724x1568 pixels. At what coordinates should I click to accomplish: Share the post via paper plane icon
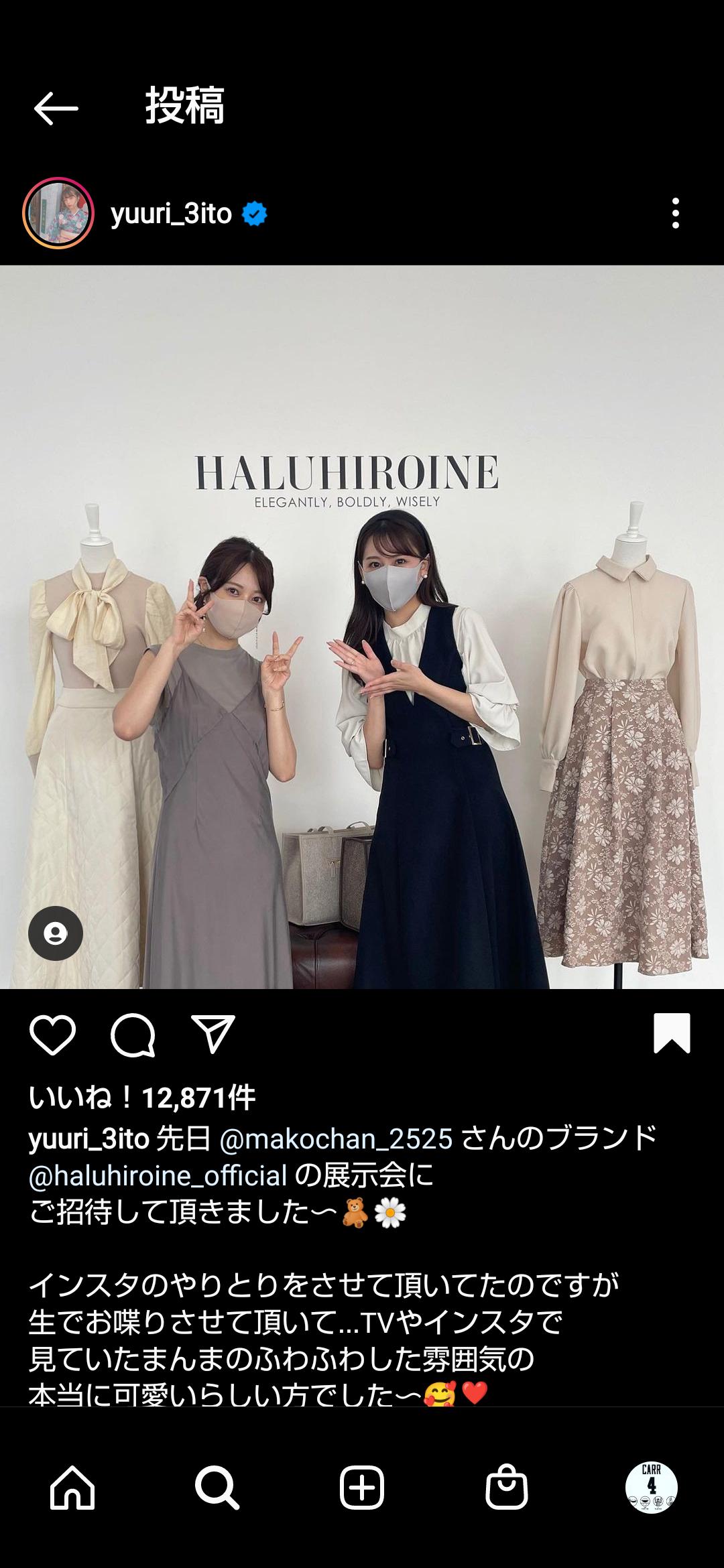(x=213, y=1034)
